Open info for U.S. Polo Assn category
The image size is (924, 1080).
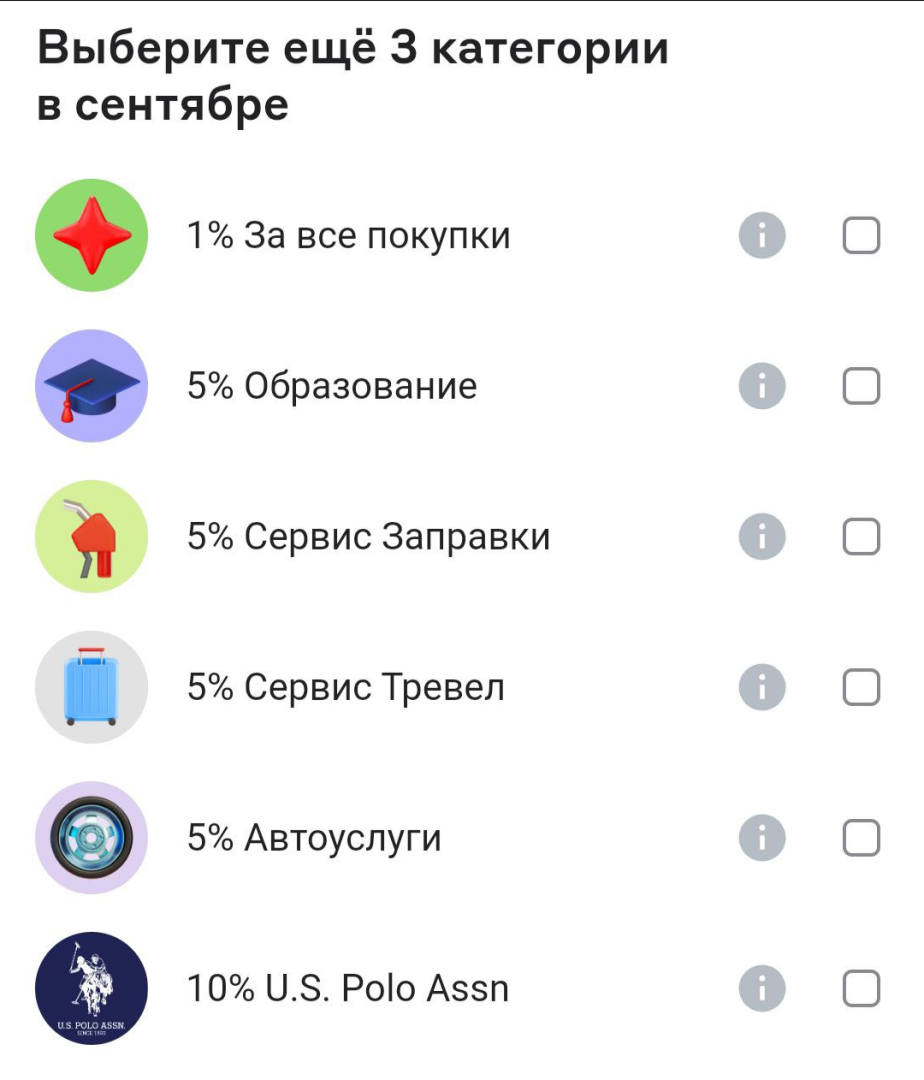(763, 989)
